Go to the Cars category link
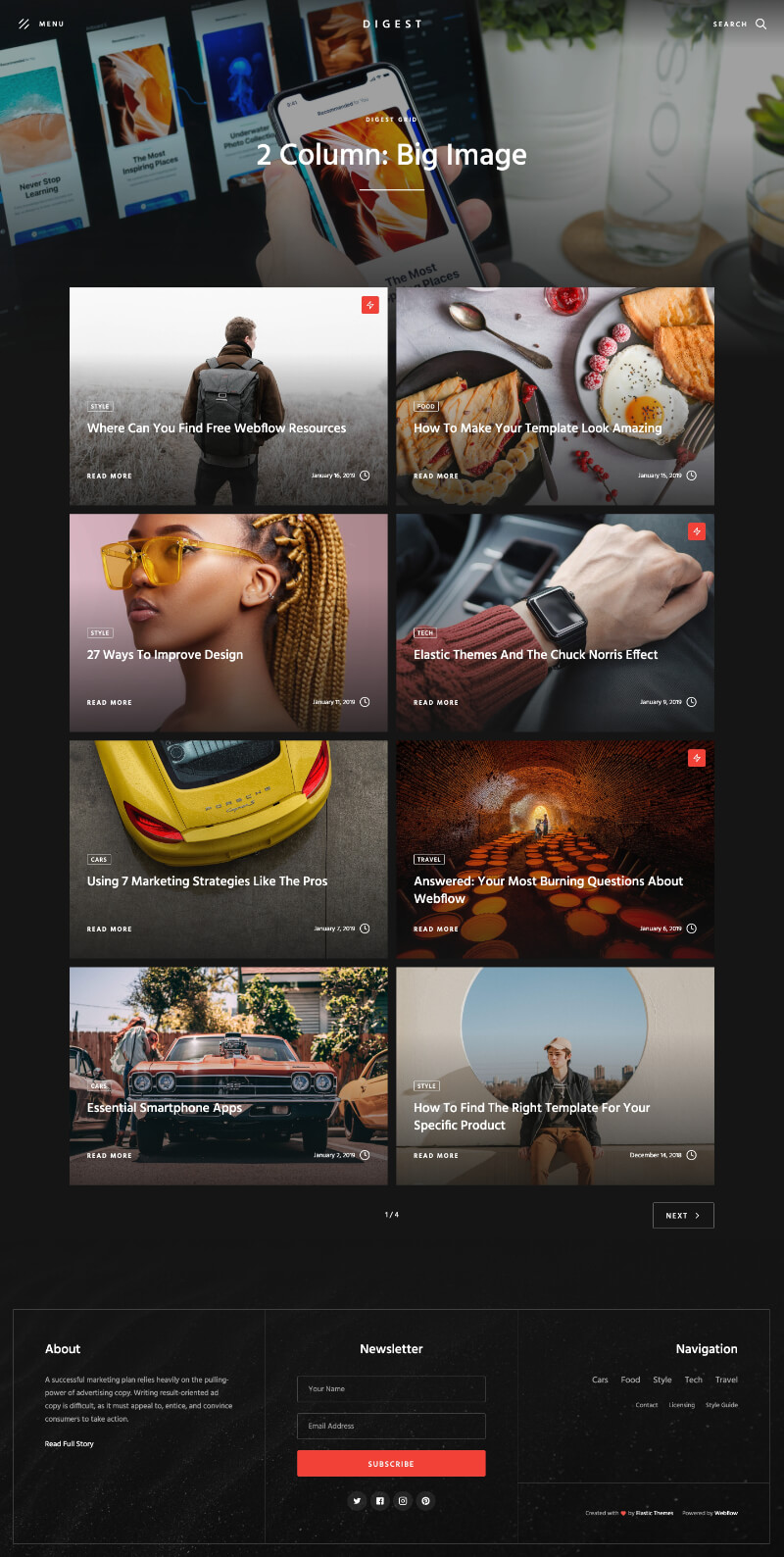 click(x=600, y=1381)
